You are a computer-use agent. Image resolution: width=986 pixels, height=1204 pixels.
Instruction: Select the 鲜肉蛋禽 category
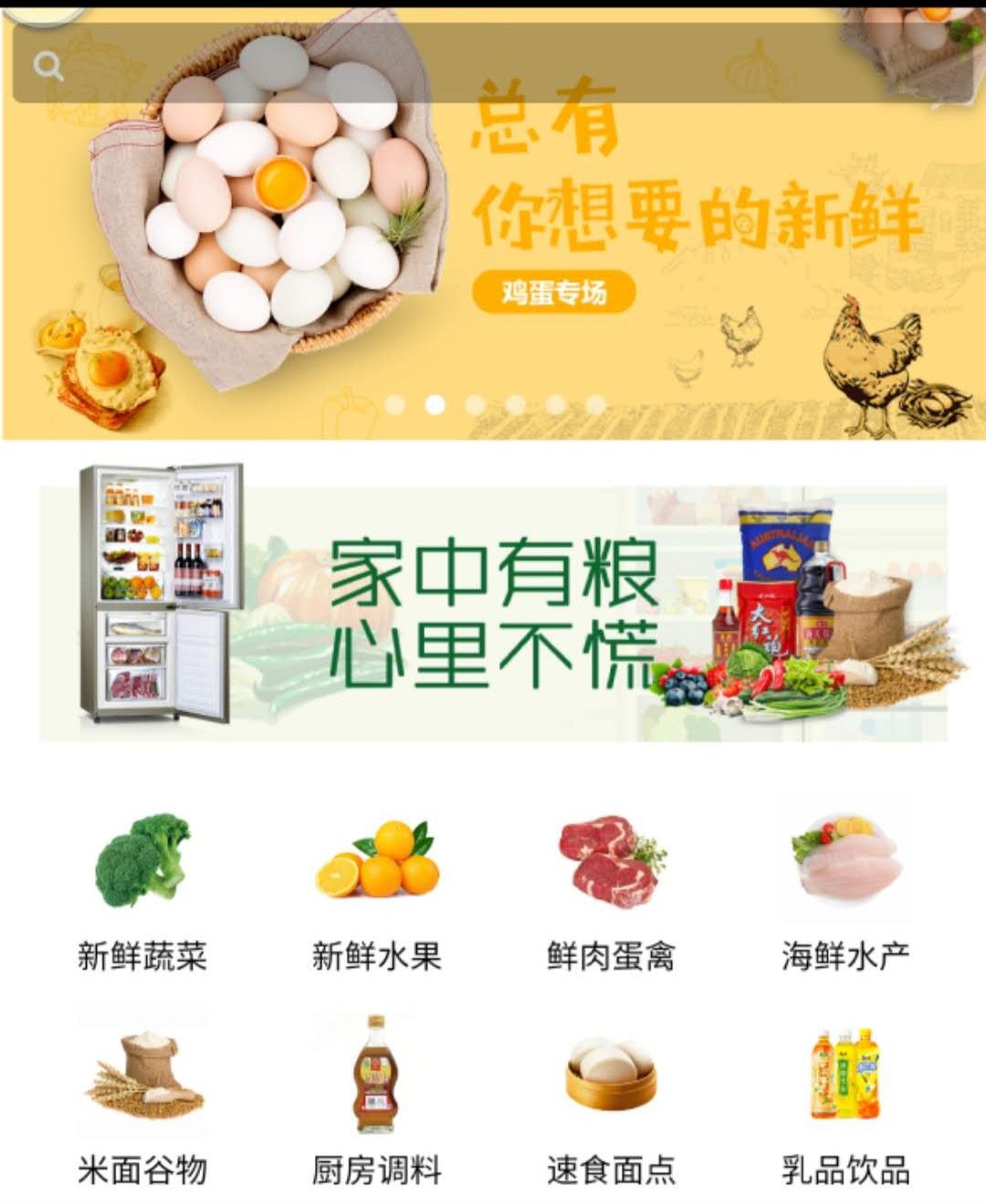pos(611,890)
